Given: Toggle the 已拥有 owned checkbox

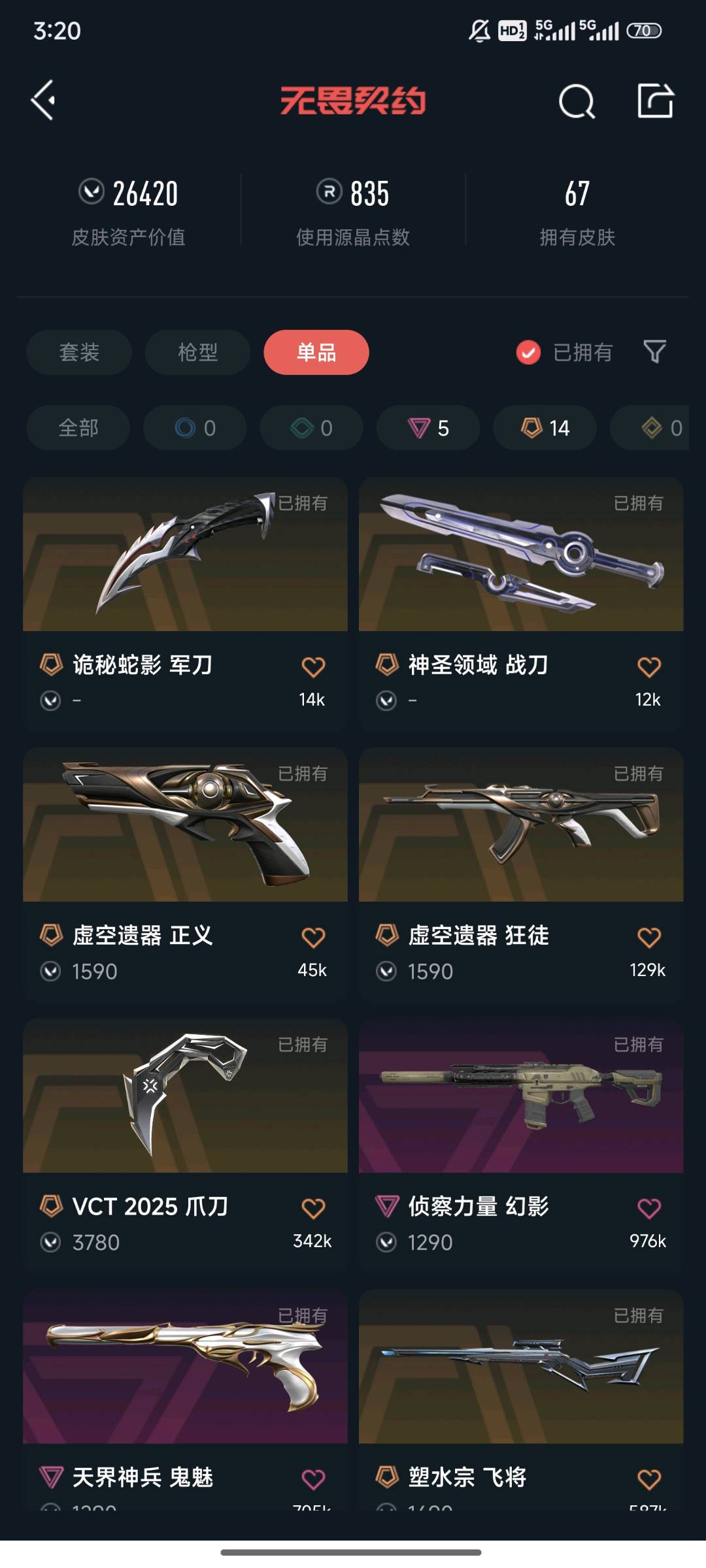Looking at the screenshot, I should pyautogui.click(x=528, y=353).
